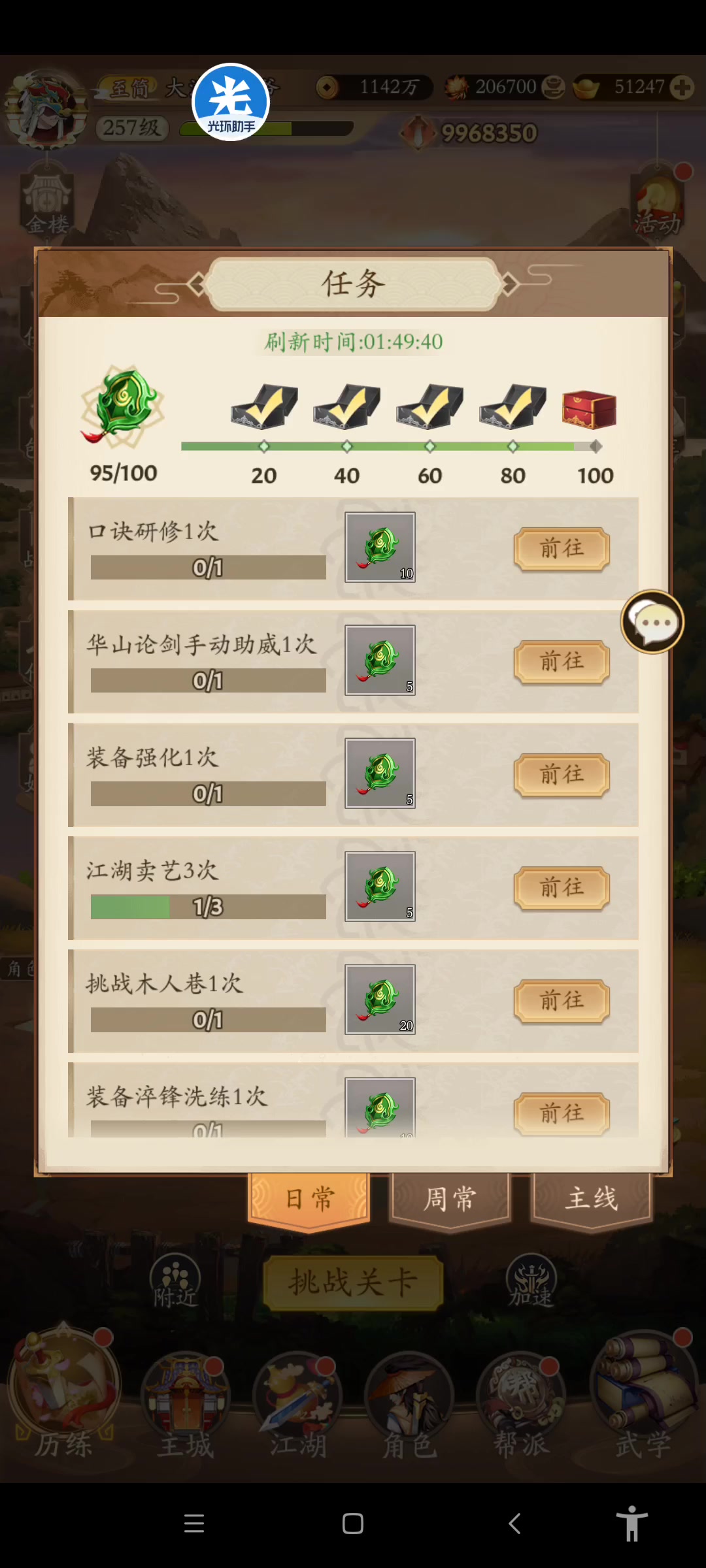This screenshot has height=1568, width=706.
Task: Tap 前往 for 挑战木人巷1次
Action: 562,1001
